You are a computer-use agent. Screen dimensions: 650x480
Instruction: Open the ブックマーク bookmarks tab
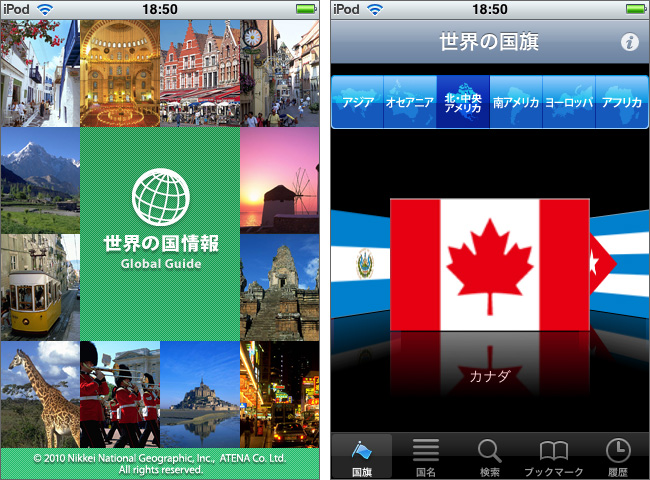tap(553, 456)
